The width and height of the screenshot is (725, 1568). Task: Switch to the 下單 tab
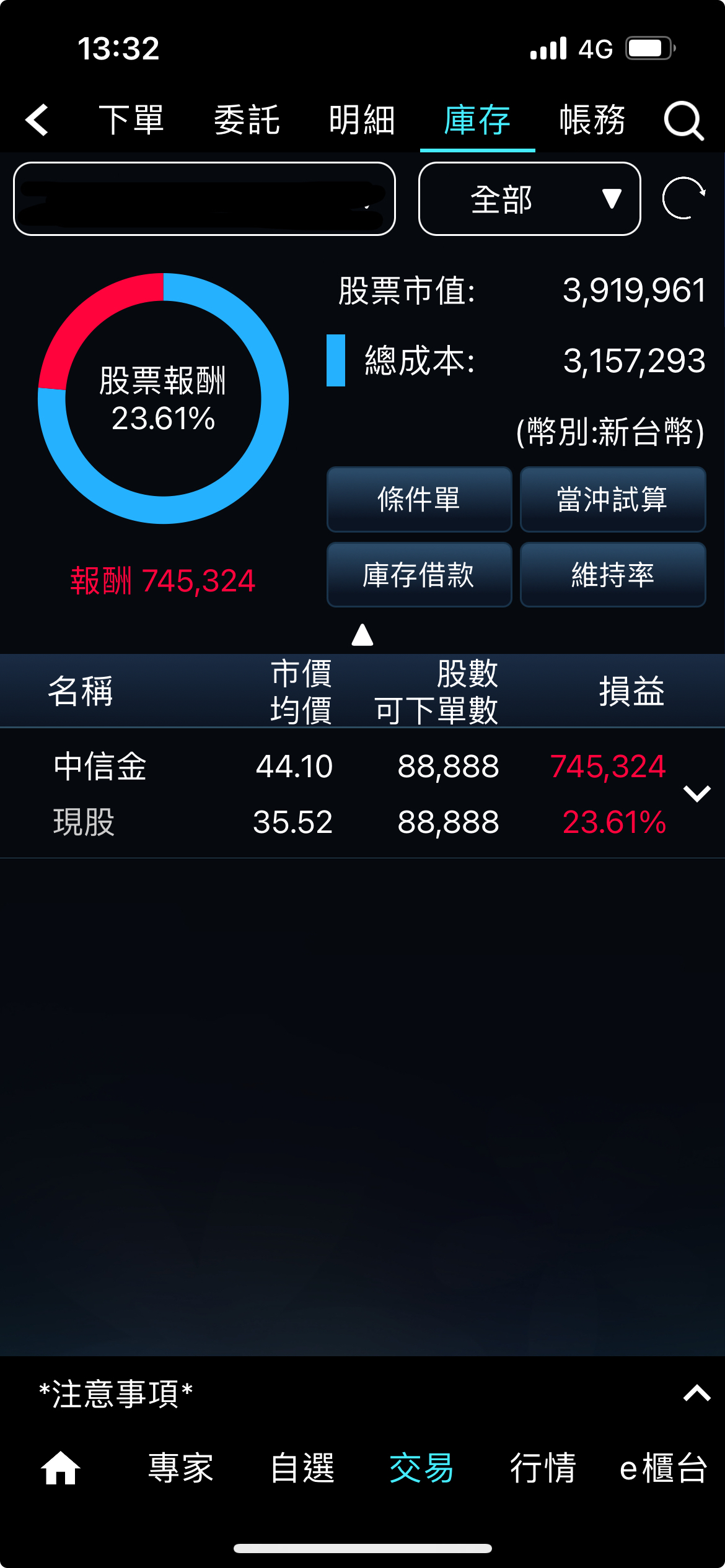pyautogui.click(x=131, y=120)
